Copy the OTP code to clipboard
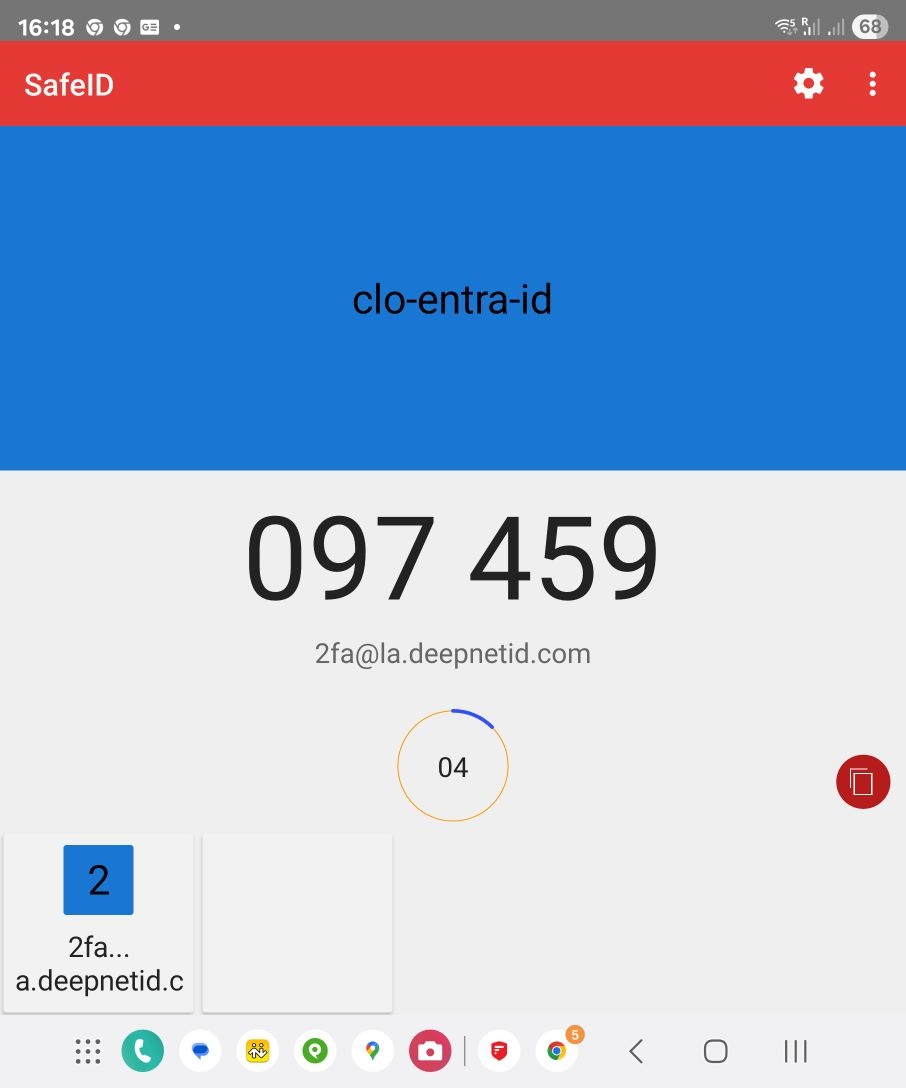Screen dimensions: 906x1088 (862, 781)
